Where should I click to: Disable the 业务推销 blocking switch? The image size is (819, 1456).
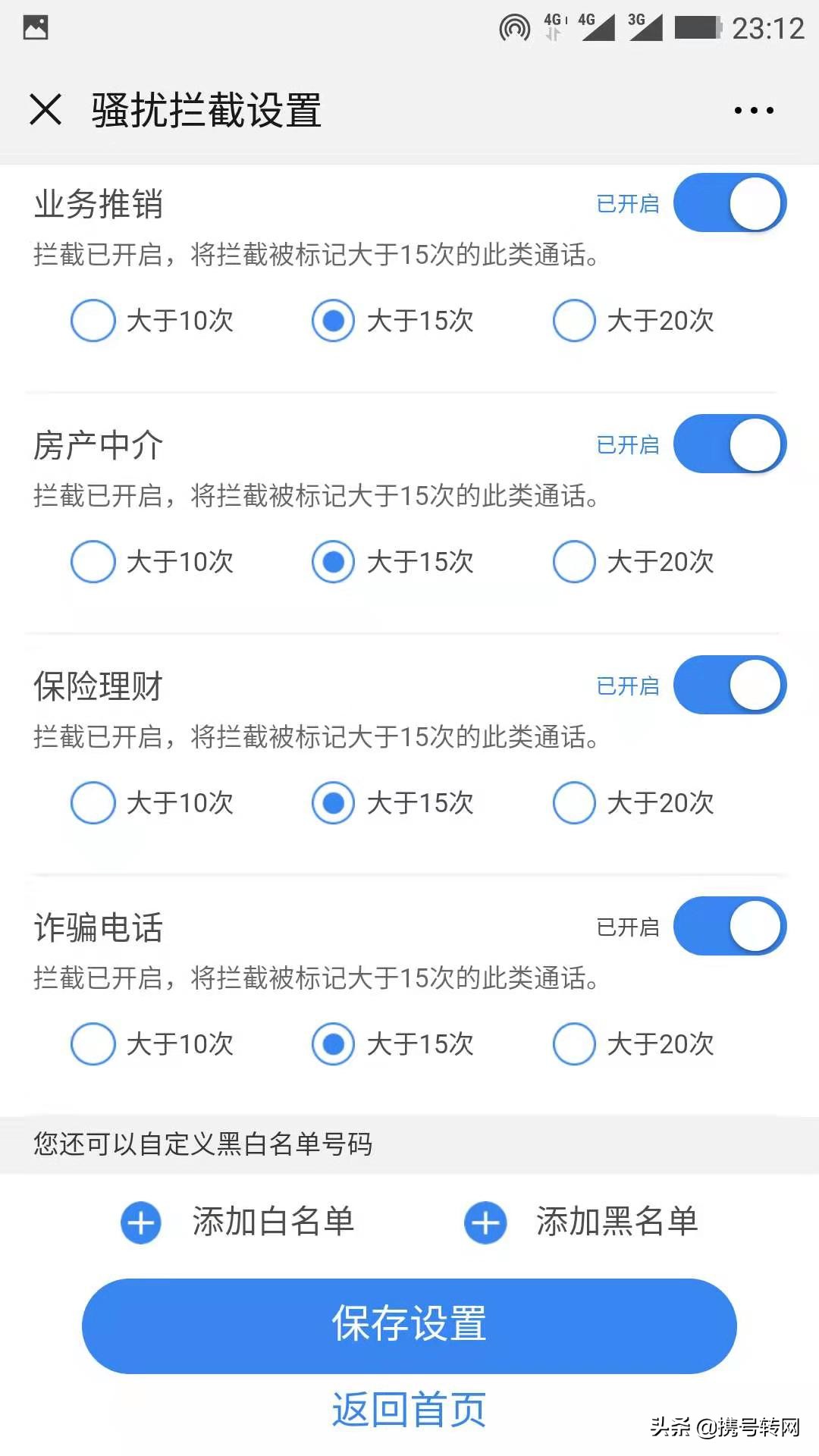[x=730, y=202]
